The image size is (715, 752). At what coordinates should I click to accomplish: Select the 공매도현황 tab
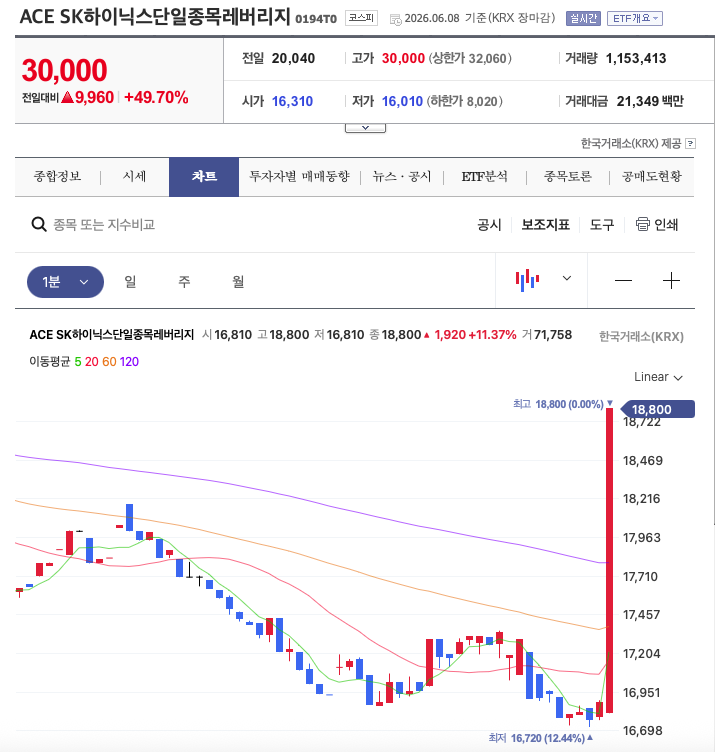pyautogui.click(x=652, y=176)
